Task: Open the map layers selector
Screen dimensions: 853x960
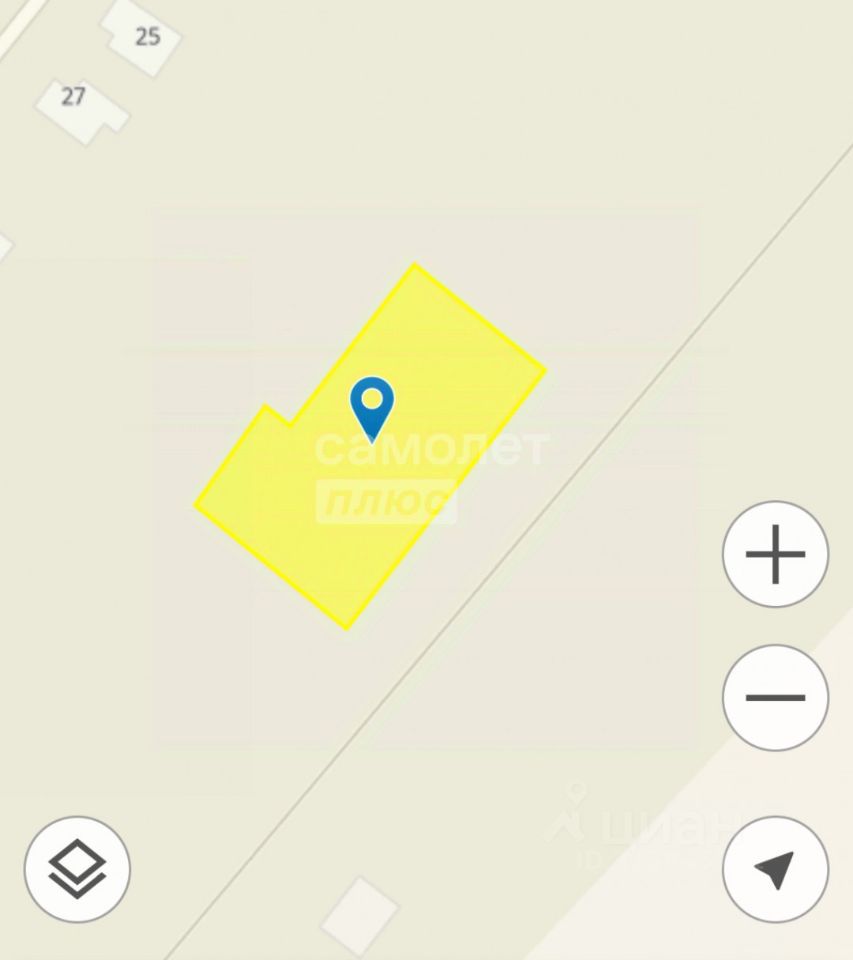Action: tap(78, 869)
